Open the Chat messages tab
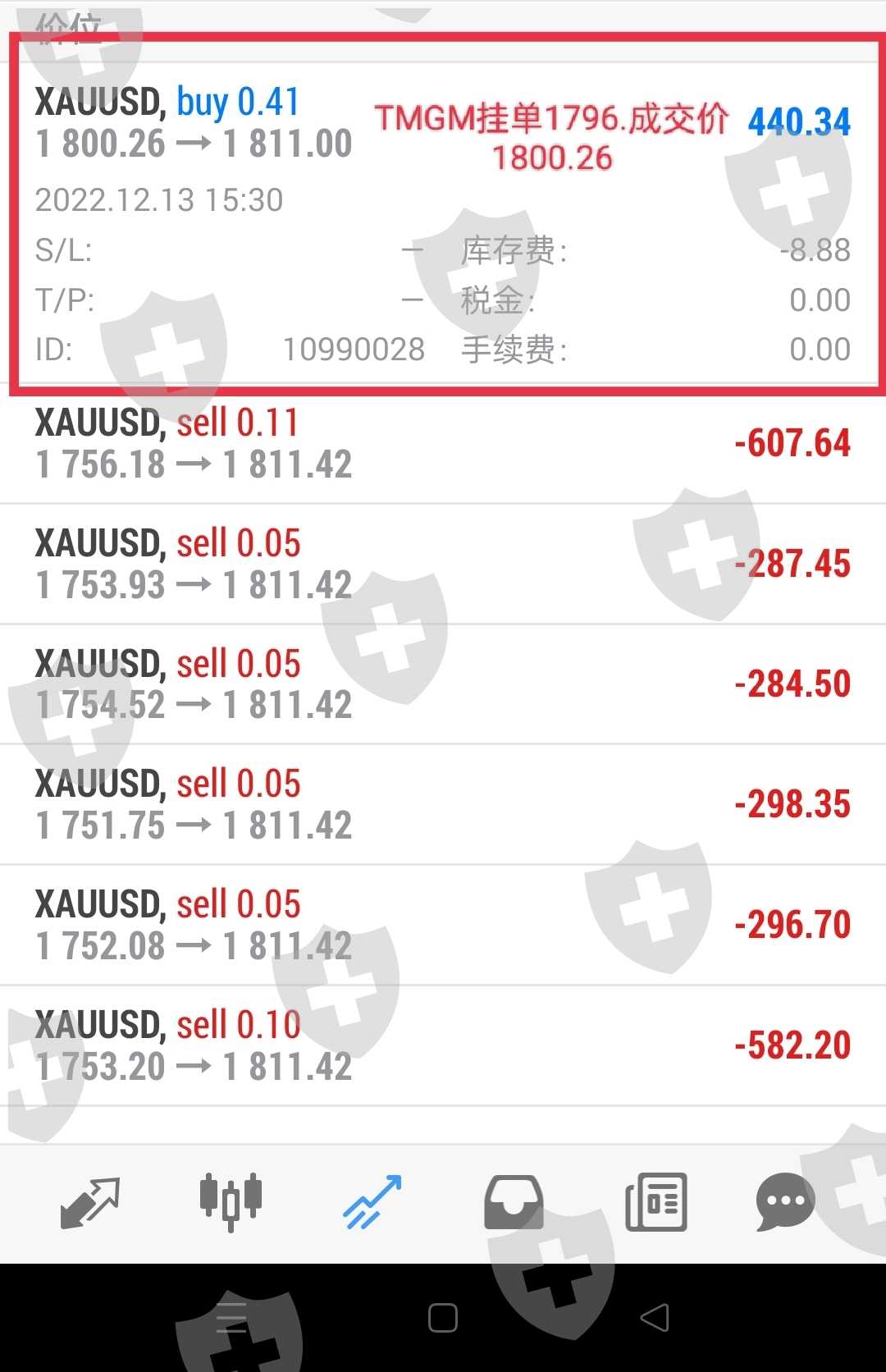Image resolution: width=886 pixels, height=1372 pixels. tap(785, 1203)
